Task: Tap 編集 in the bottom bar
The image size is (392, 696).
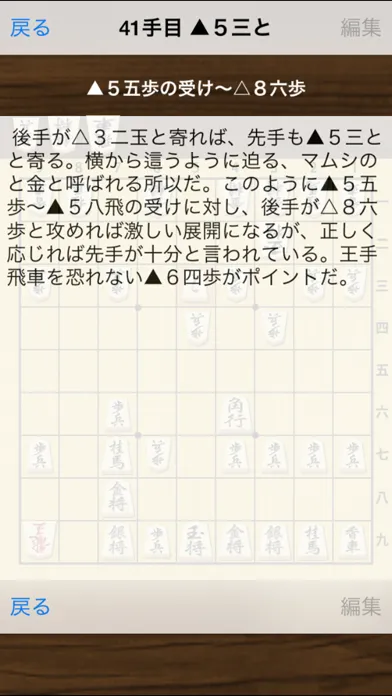Action: (360, 607)
